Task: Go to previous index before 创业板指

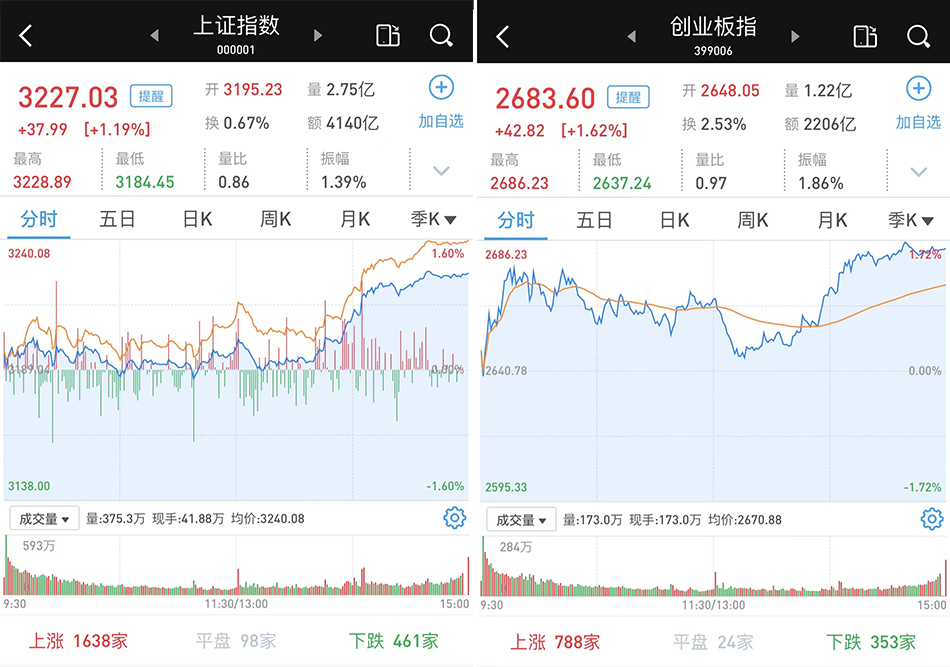Action: click(631, 36)
